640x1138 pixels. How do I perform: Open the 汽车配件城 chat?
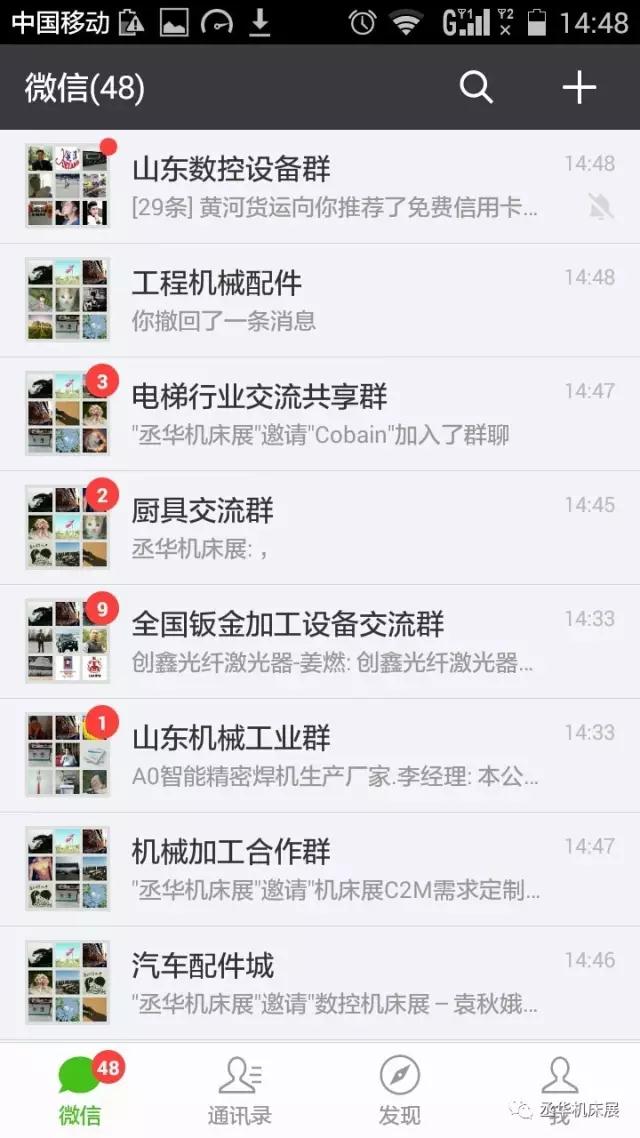320,984
